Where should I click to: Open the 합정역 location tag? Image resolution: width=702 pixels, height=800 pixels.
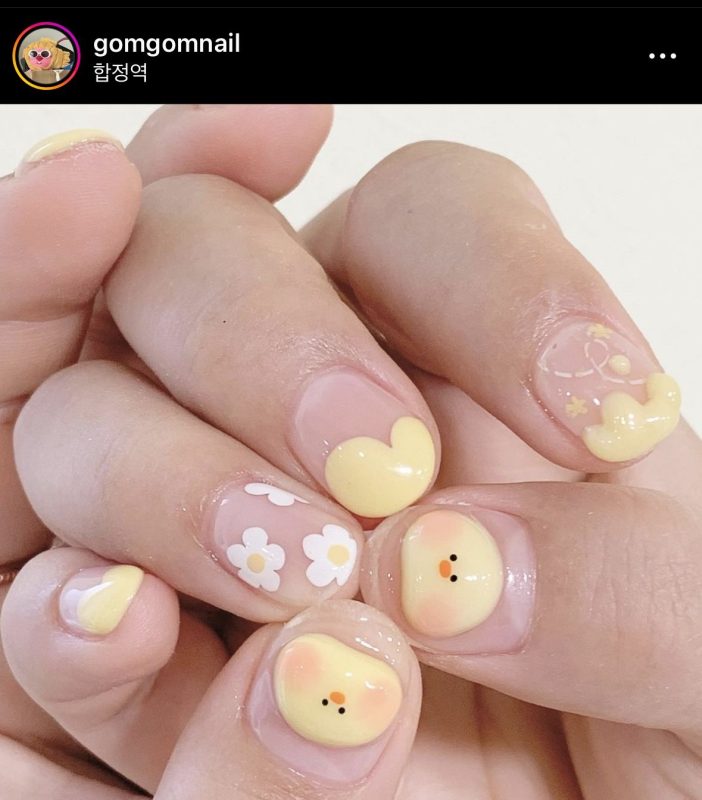(120, 72)
